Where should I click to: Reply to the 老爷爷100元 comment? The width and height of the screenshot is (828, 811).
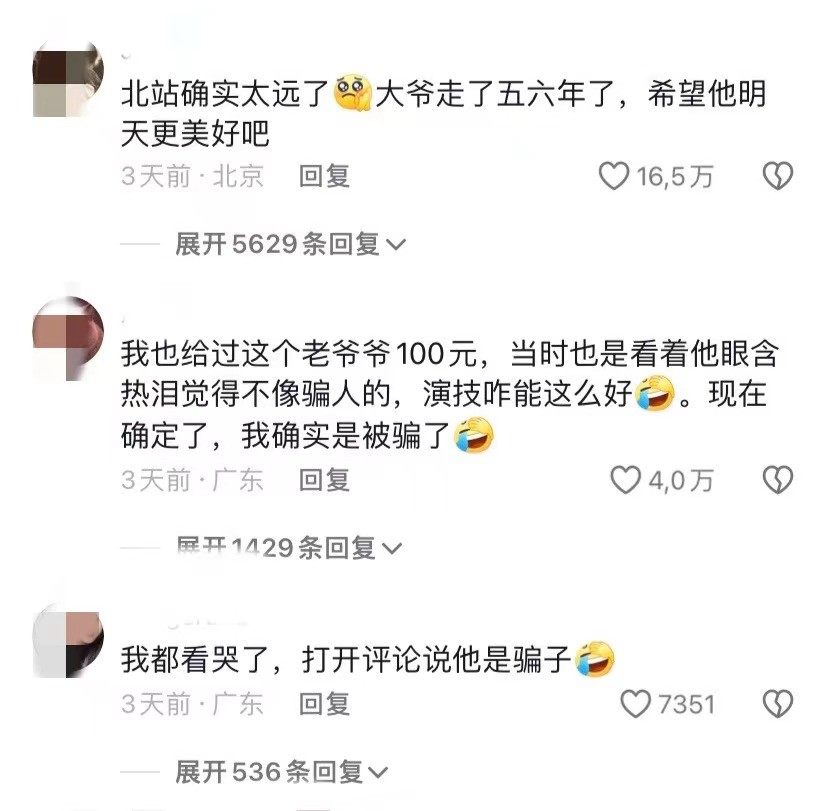pyautogui.click(x=324, y=480)
